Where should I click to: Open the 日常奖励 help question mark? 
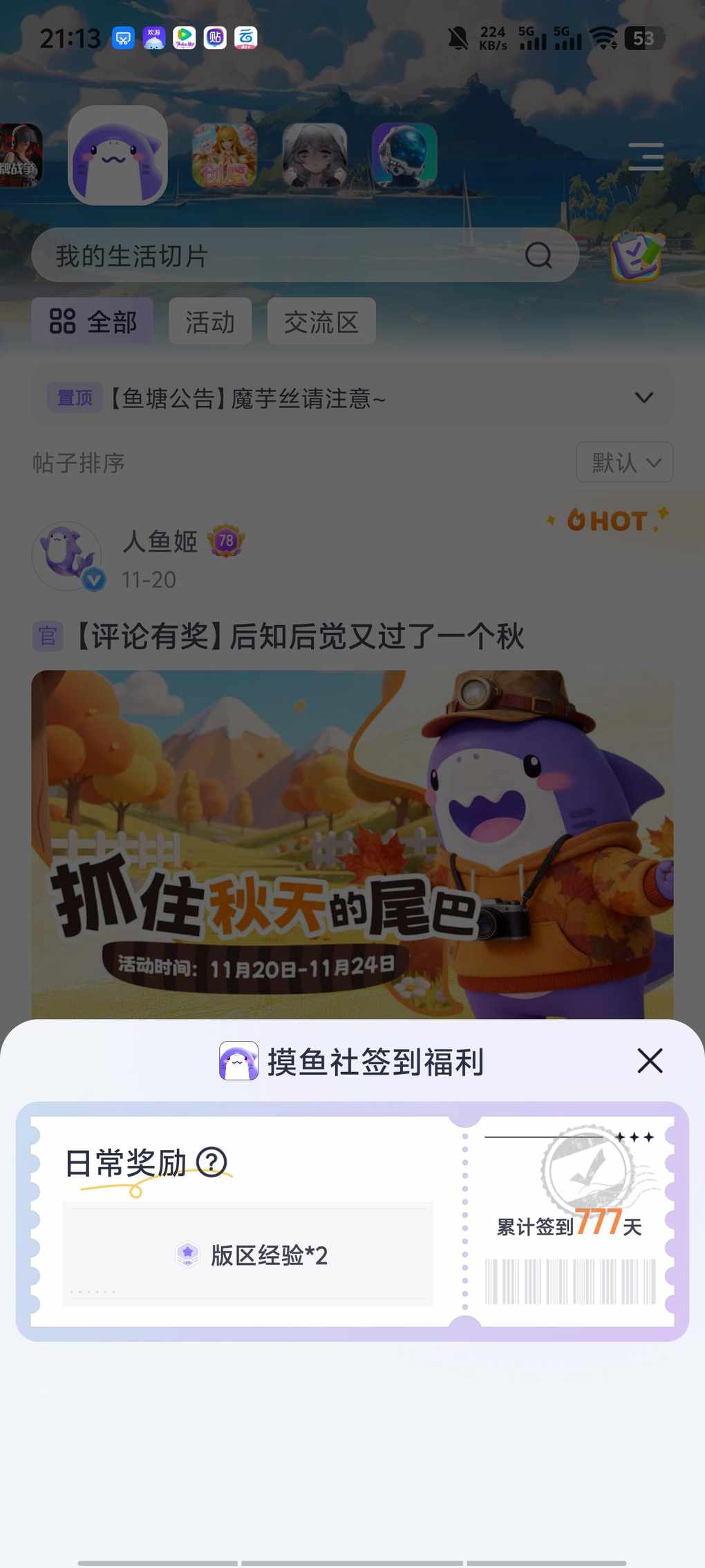[x=211, y=1162]
